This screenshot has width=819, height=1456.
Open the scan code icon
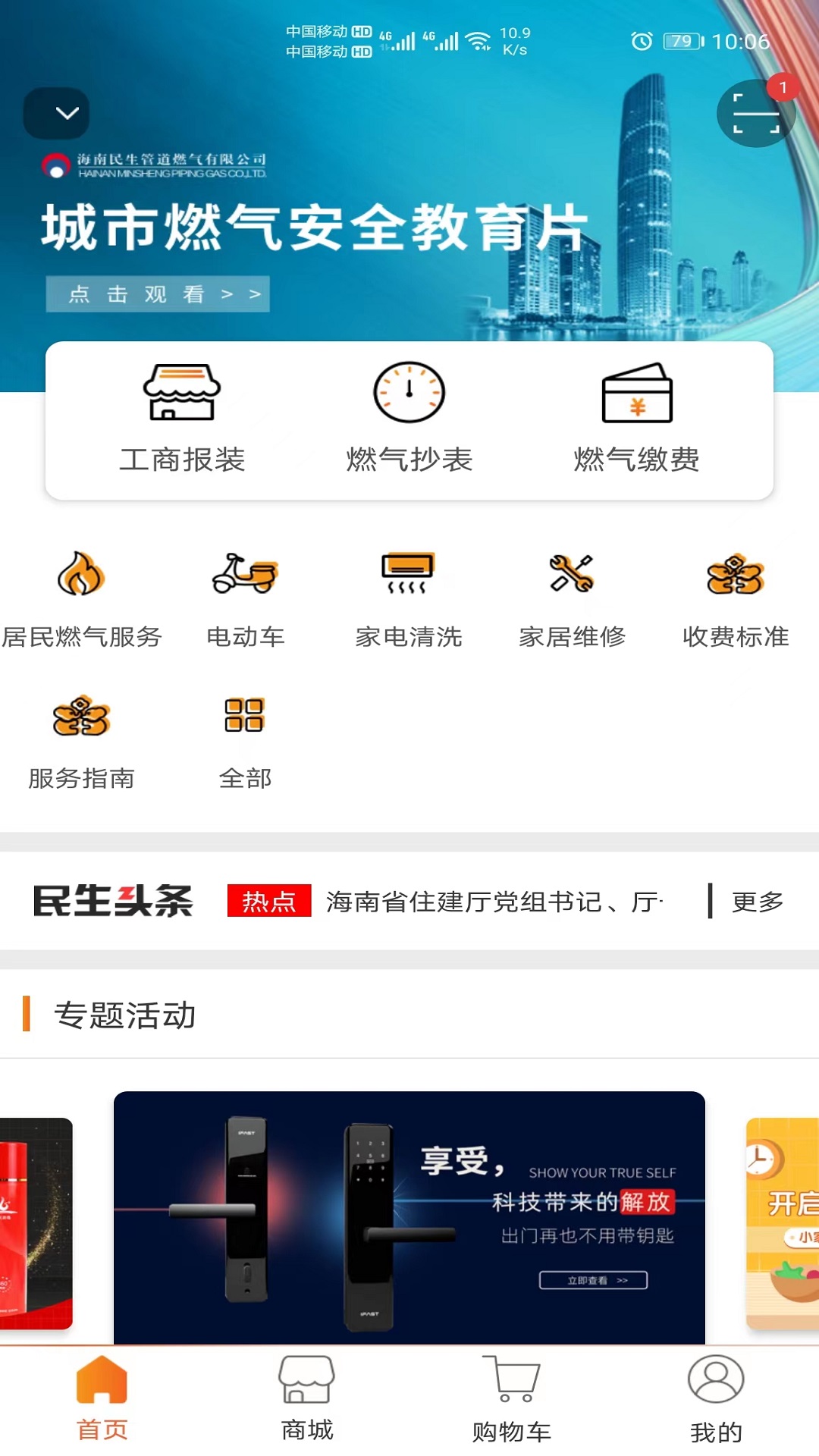click(x=755, y=114)
